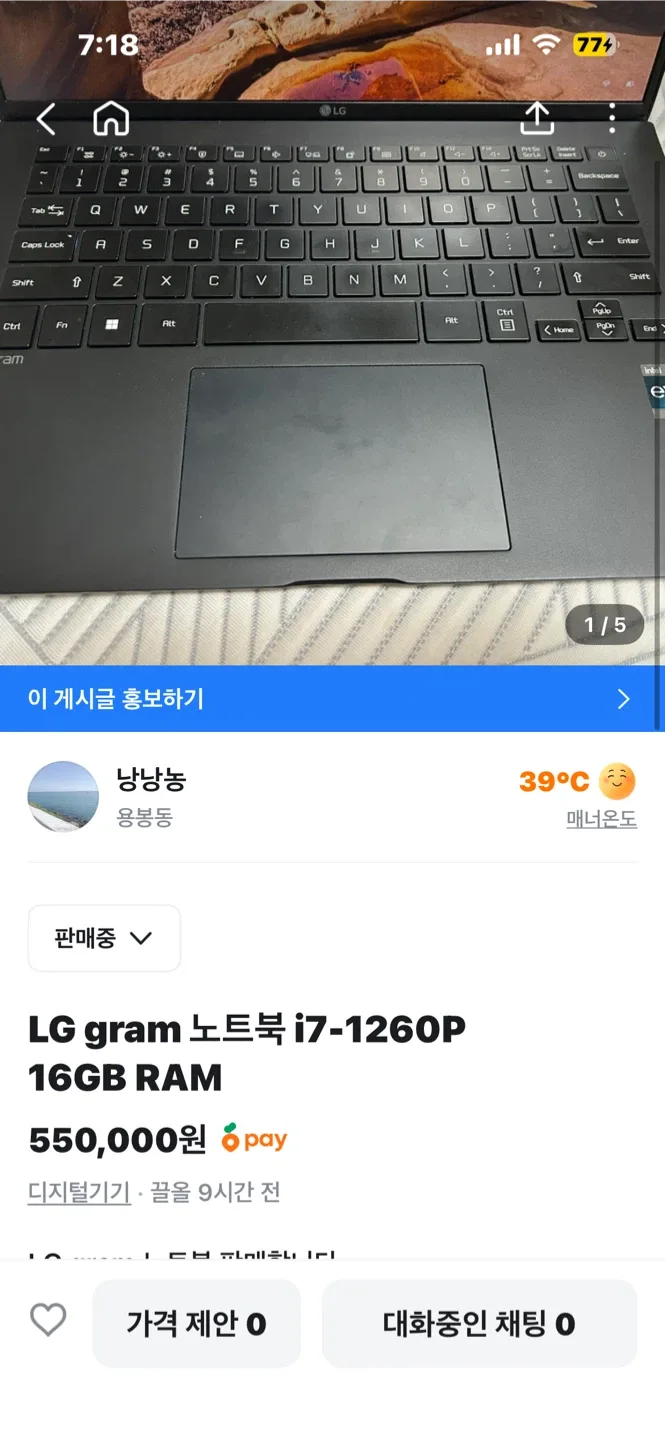Tap the 이 게시글 홍보하기 banner
This screenshot has width=665, height=1440.
pos(332,698)
